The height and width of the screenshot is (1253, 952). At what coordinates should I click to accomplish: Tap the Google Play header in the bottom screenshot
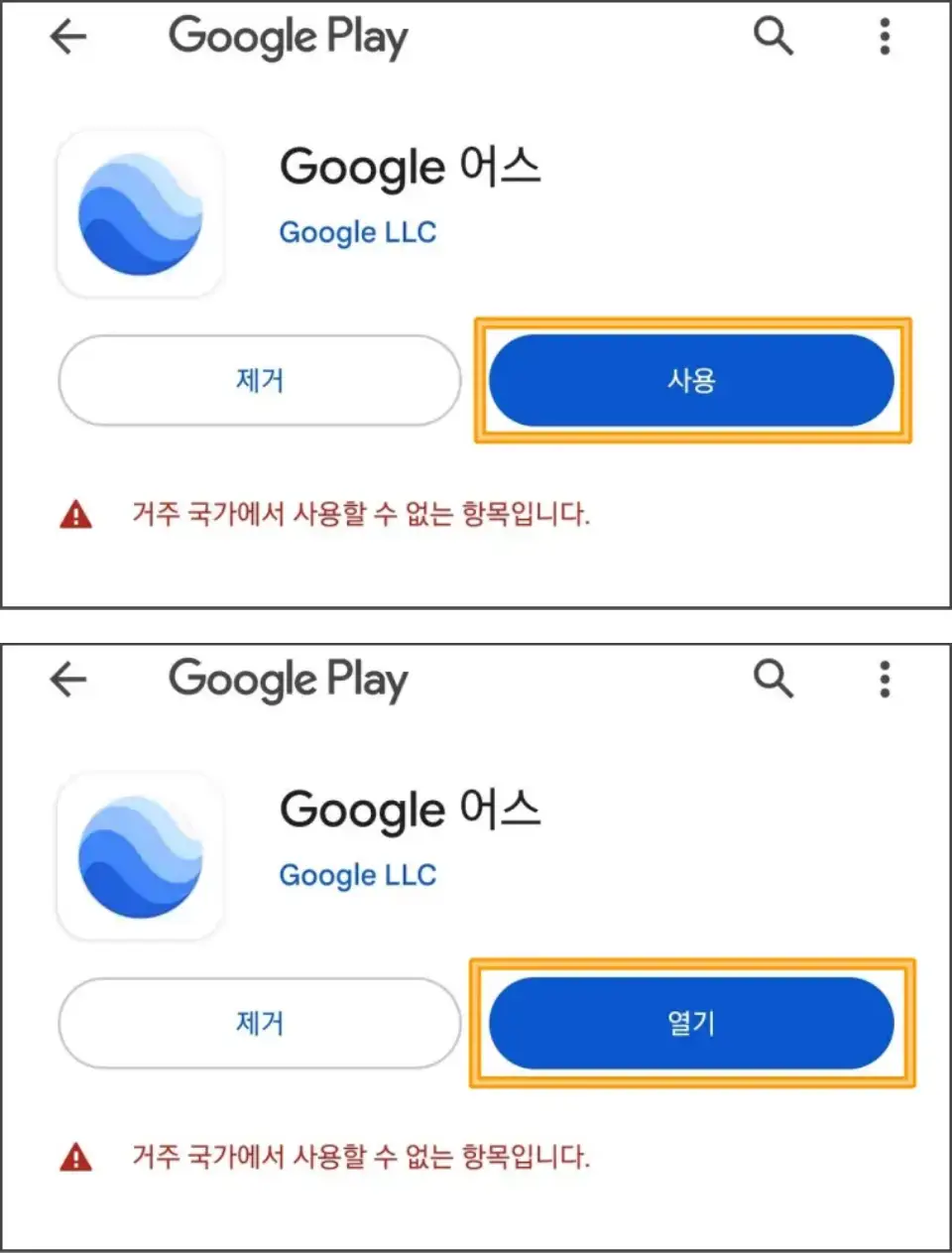288,680
